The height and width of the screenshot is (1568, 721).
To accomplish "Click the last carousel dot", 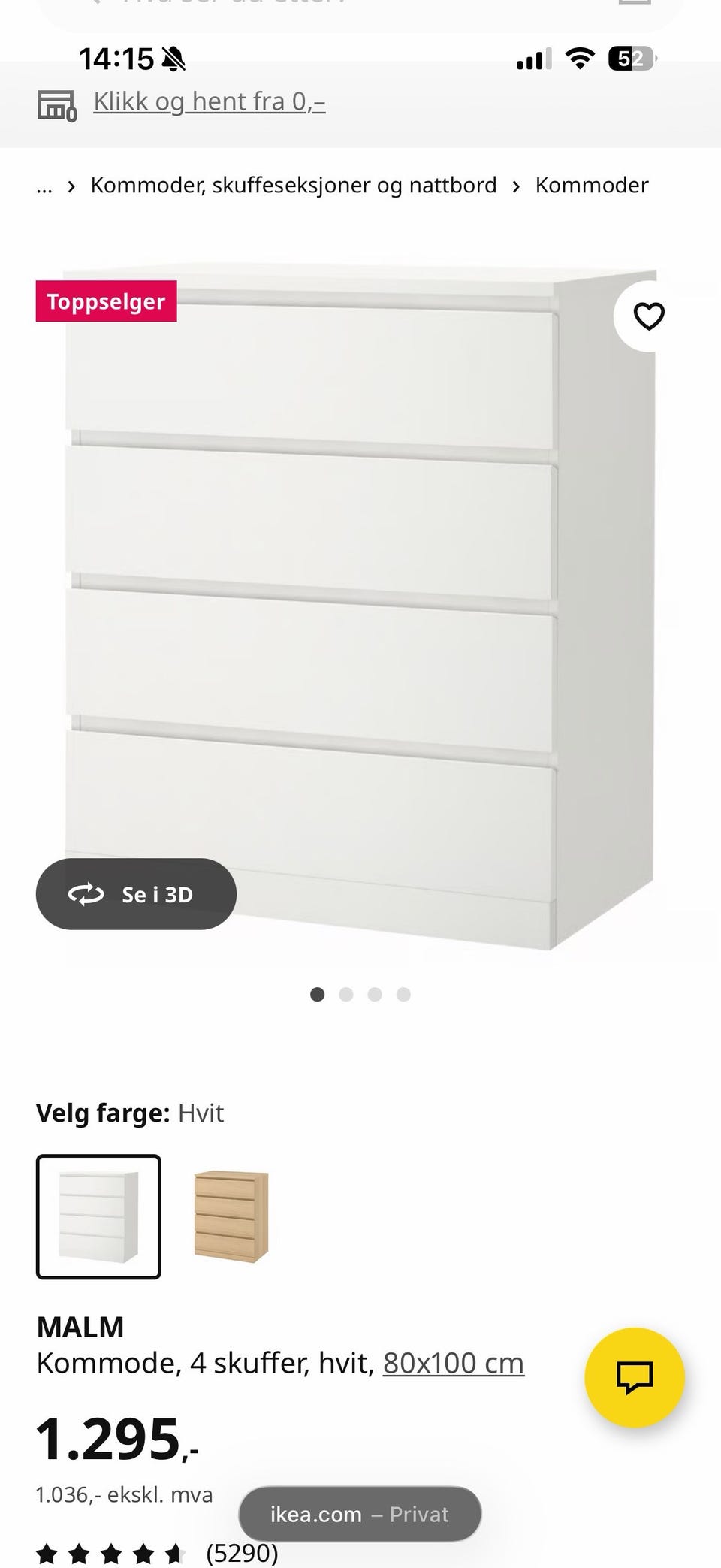I will [x=403, y=994].
